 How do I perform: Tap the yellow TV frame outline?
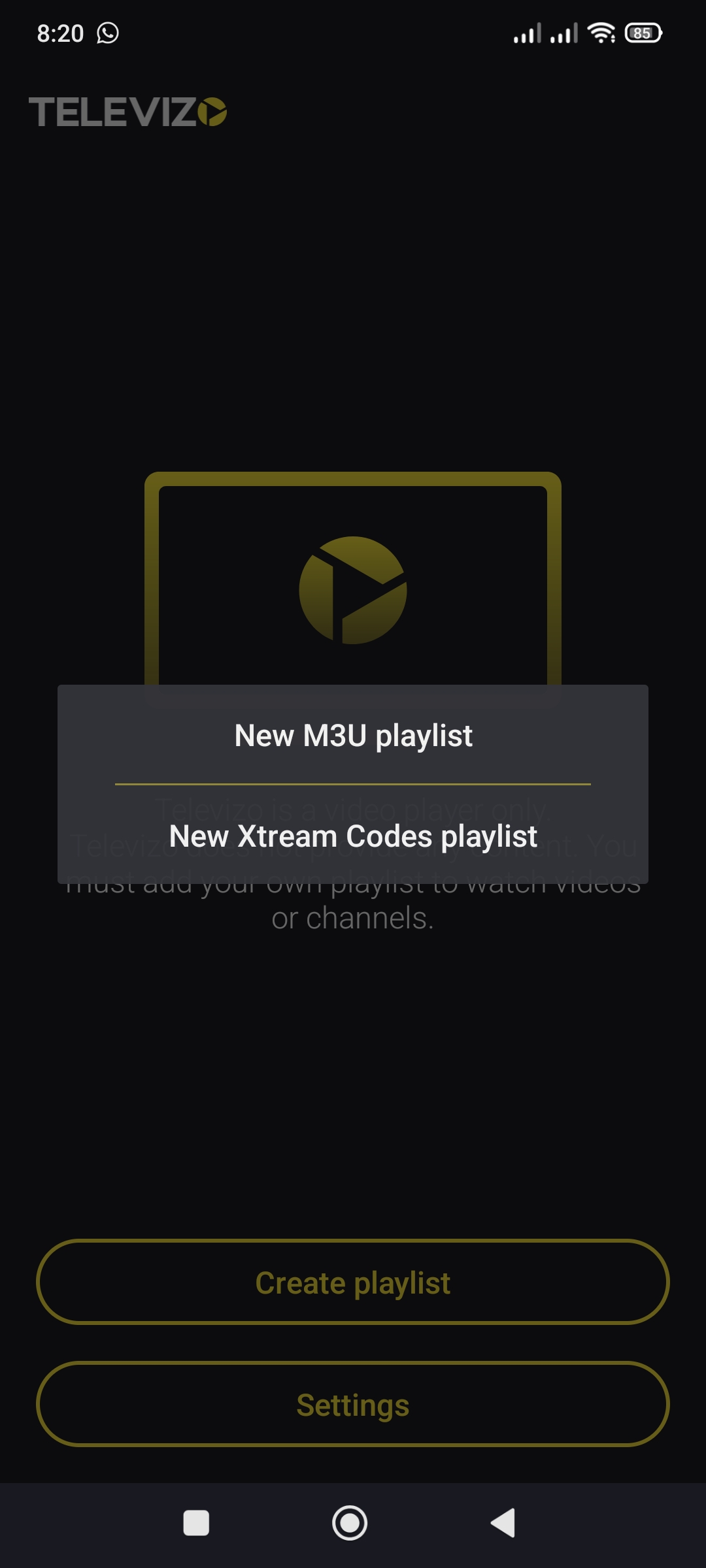click(x=353, y=478)
